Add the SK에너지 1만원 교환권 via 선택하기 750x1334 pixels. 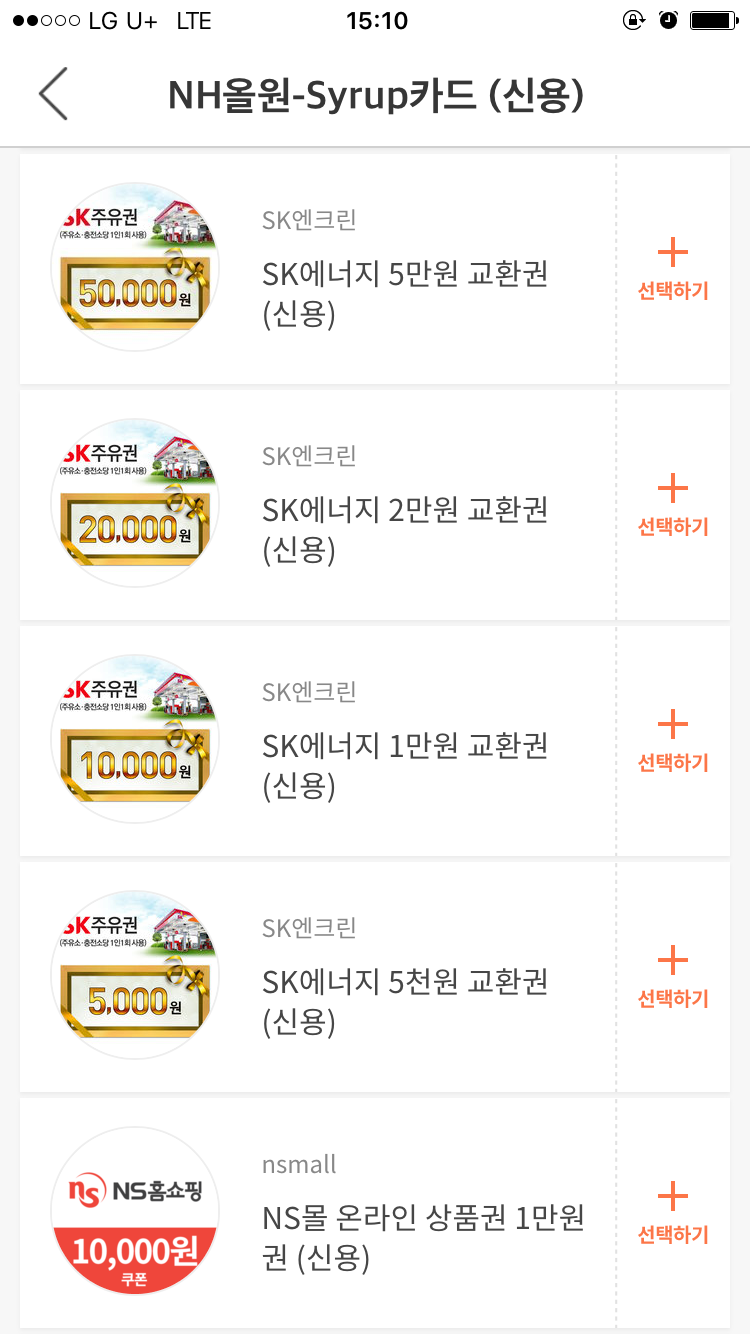[x=673, y=742]
